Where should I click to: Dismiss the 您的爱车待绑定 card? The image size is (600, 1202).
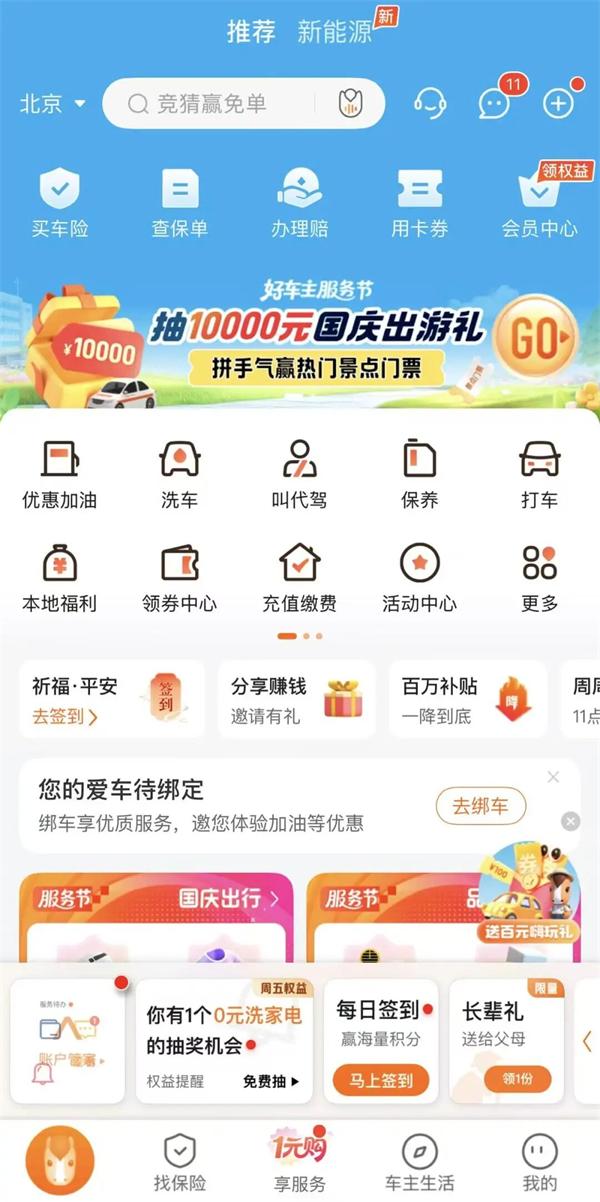[553, 777]
